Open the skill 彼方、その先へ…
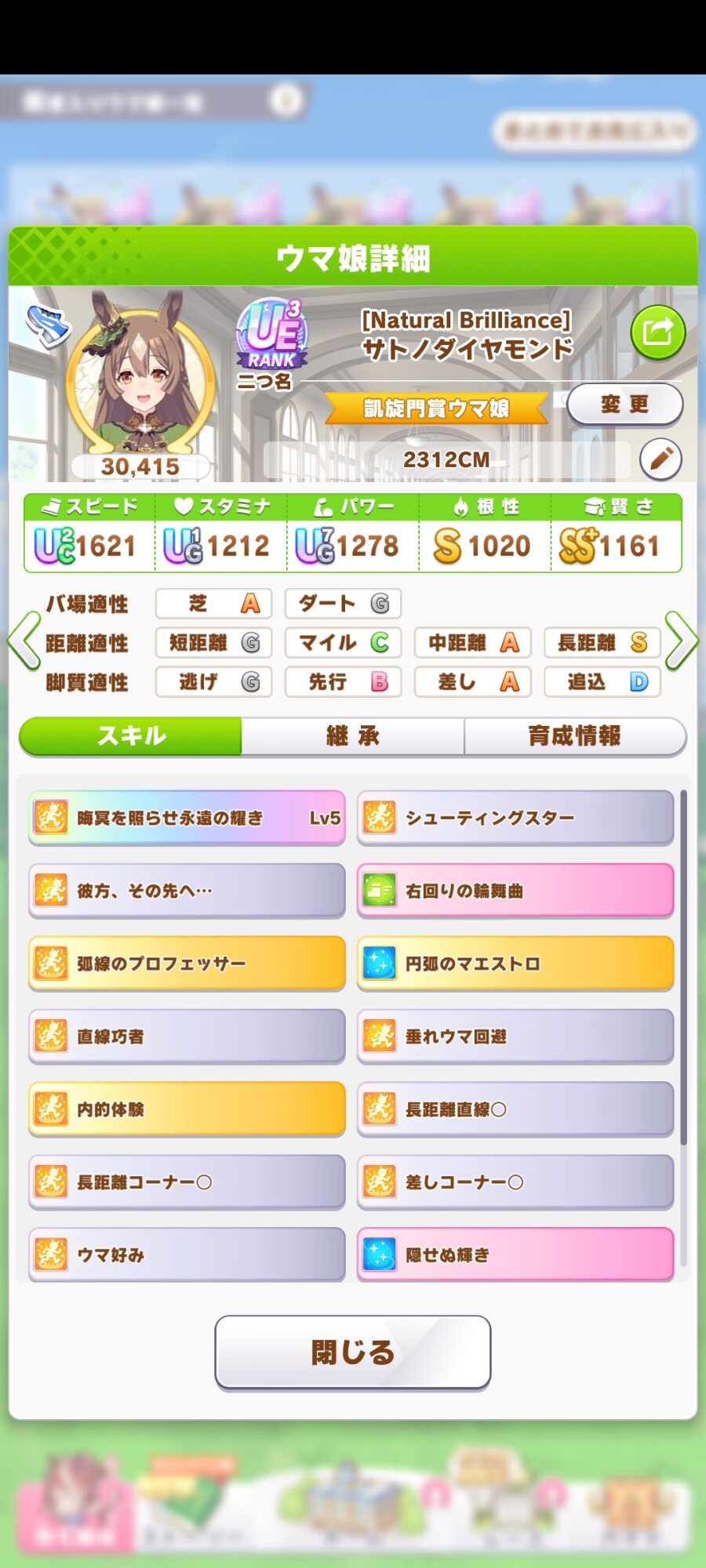The image size is (706, 1568). pos(187,891)
